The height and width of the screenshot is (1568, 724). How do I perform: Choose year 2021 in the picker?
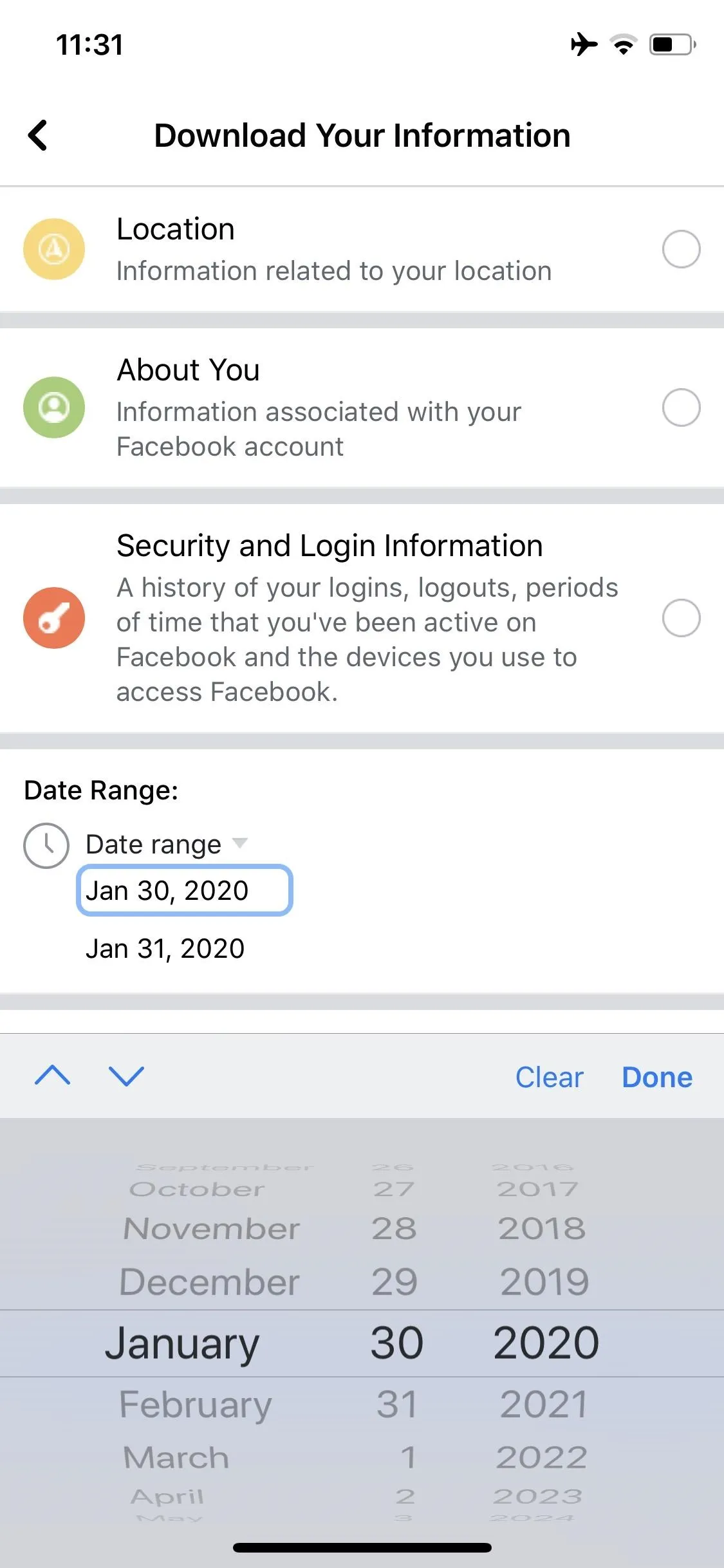pos(544,1405)
